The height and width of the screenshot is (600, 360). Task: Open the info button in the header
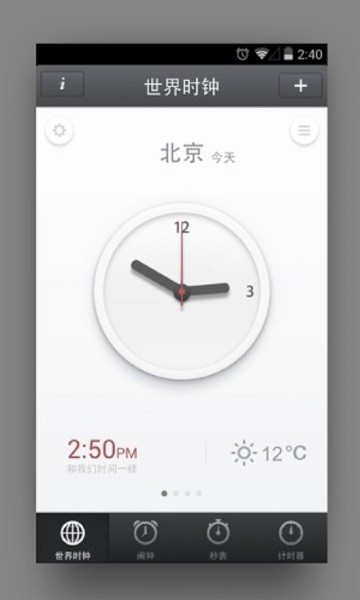click(x=62, y=85)
